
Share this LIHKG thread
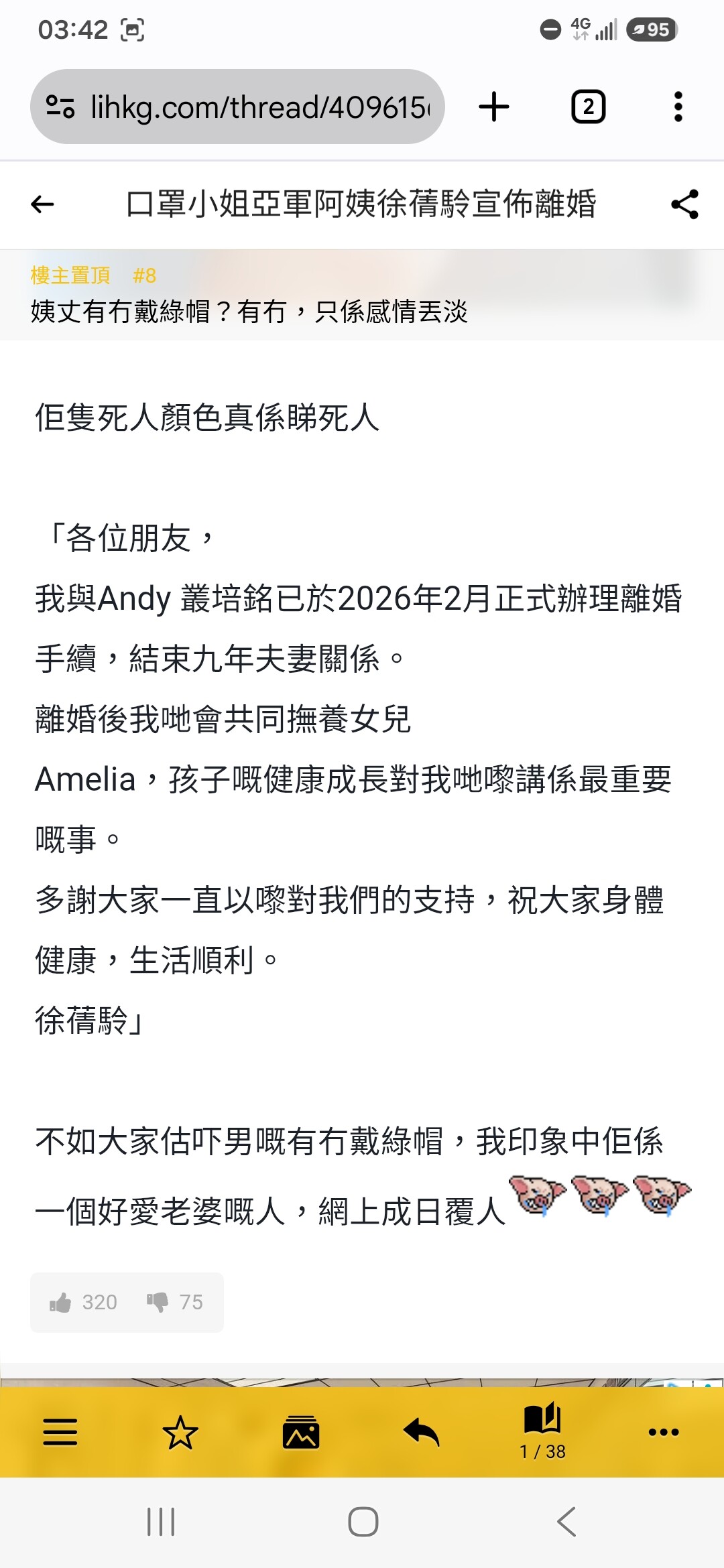(684, 204)
